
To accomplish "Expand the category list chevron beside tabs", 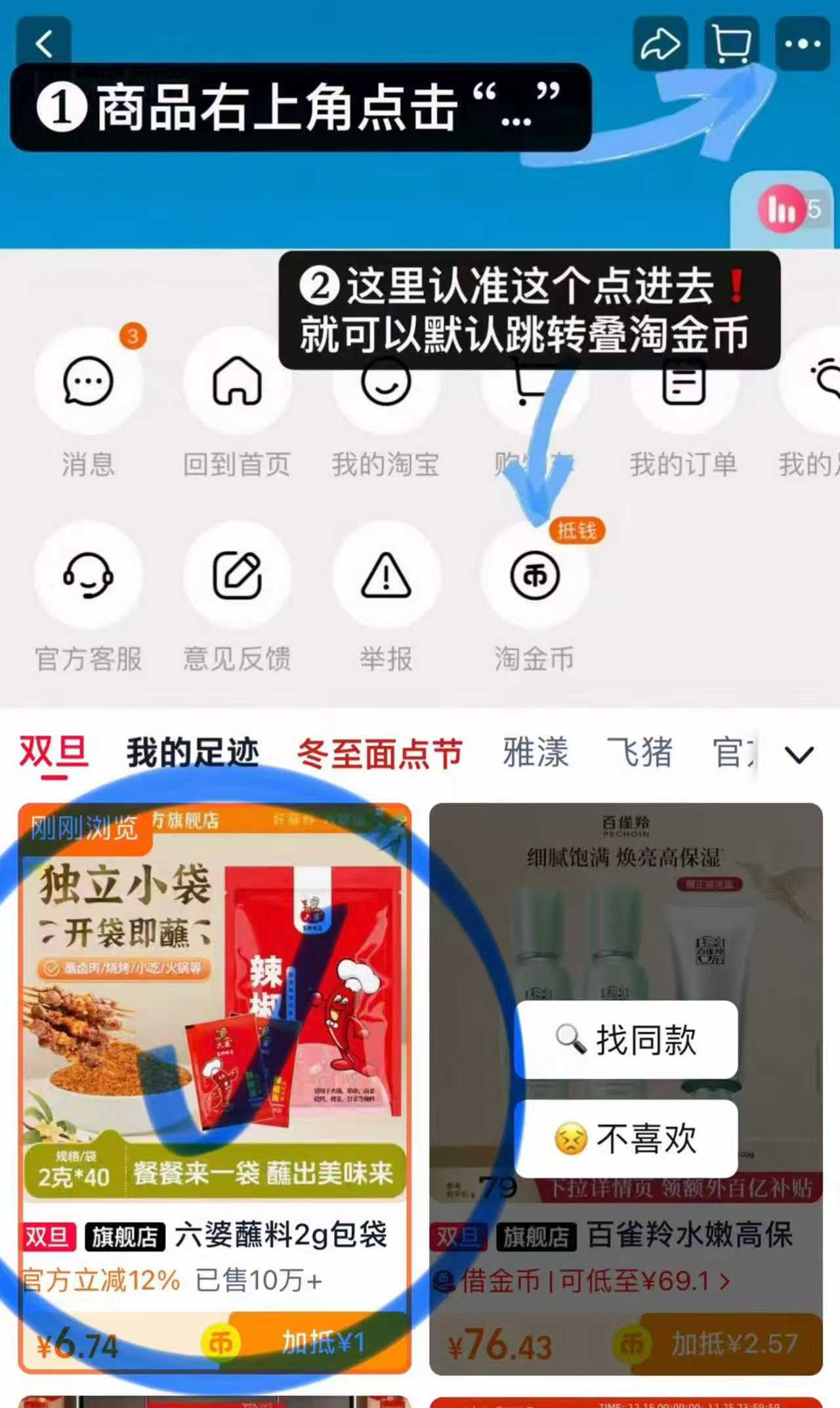I will coord(799,755).
